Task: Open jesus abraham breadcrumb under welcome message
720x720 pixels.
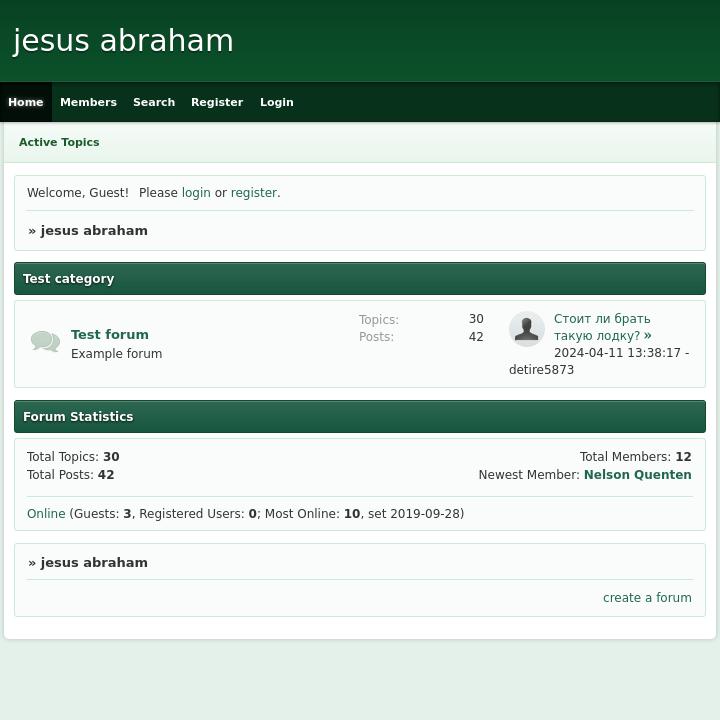Action: pyautogui.click(x=94, y=231)
